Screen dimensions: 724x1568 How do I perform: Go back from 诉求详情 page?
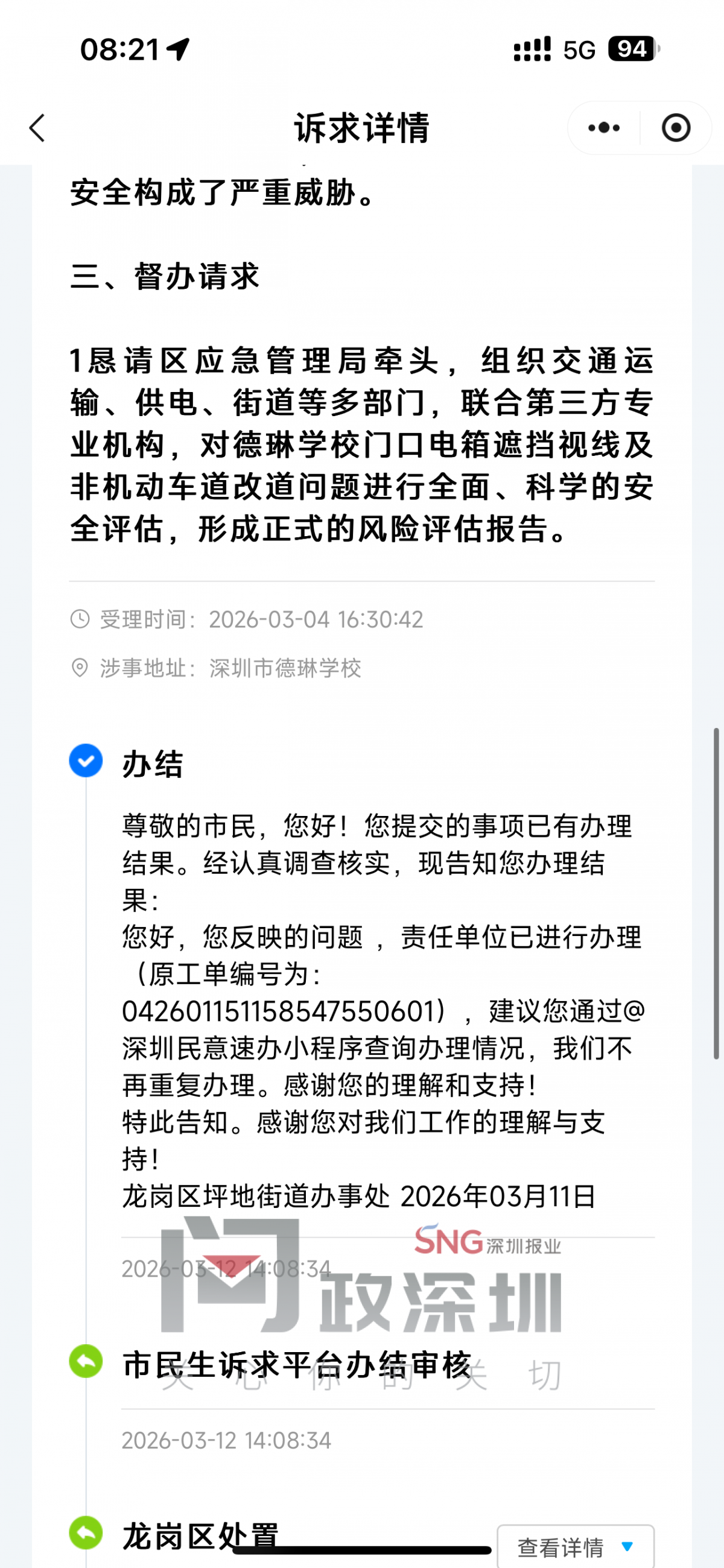pos(38,128)
